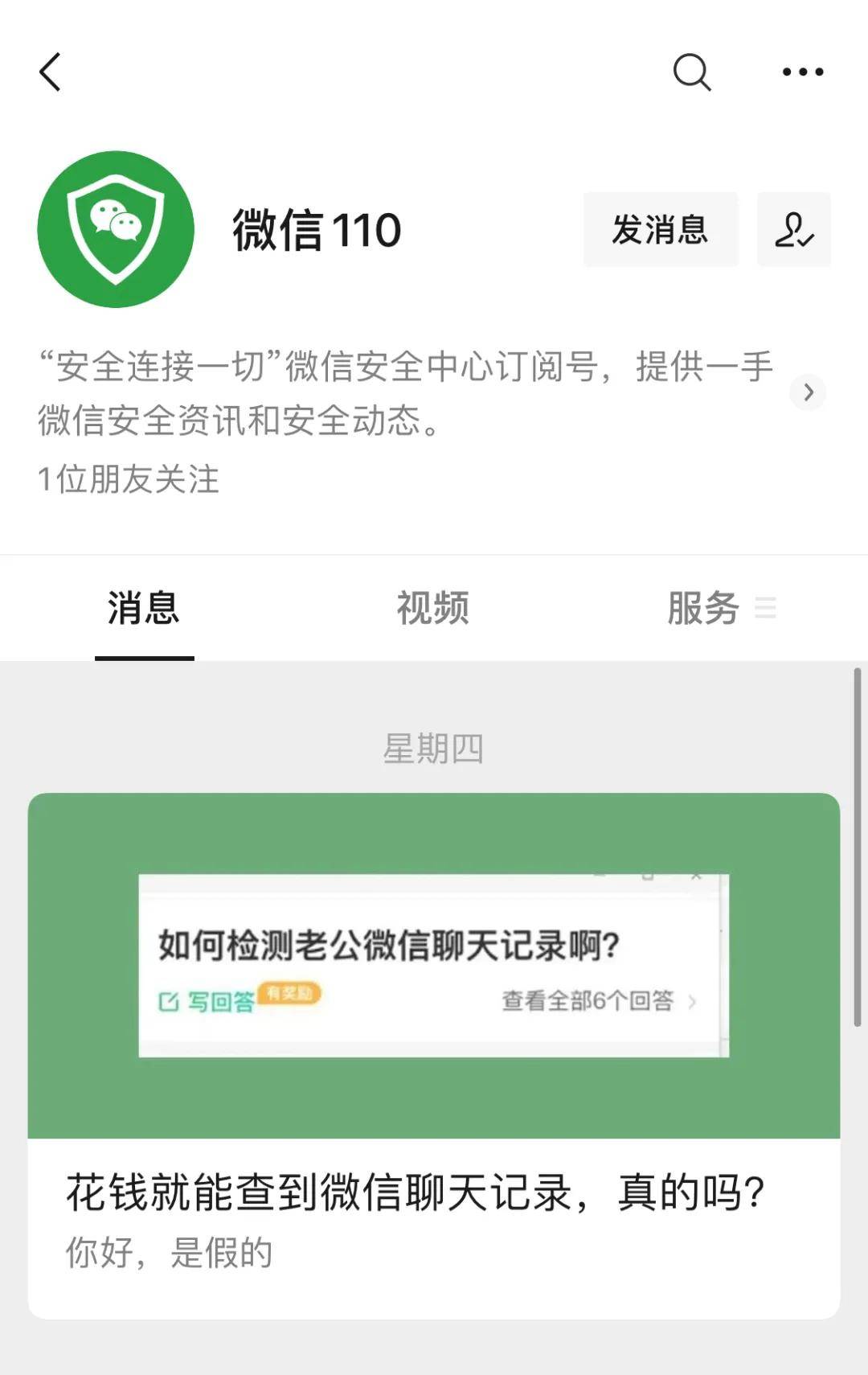Image resolution: width=868 pixels, height=1375 pixels.
Task: Go back to the previous page
Action: click(51, 72)
